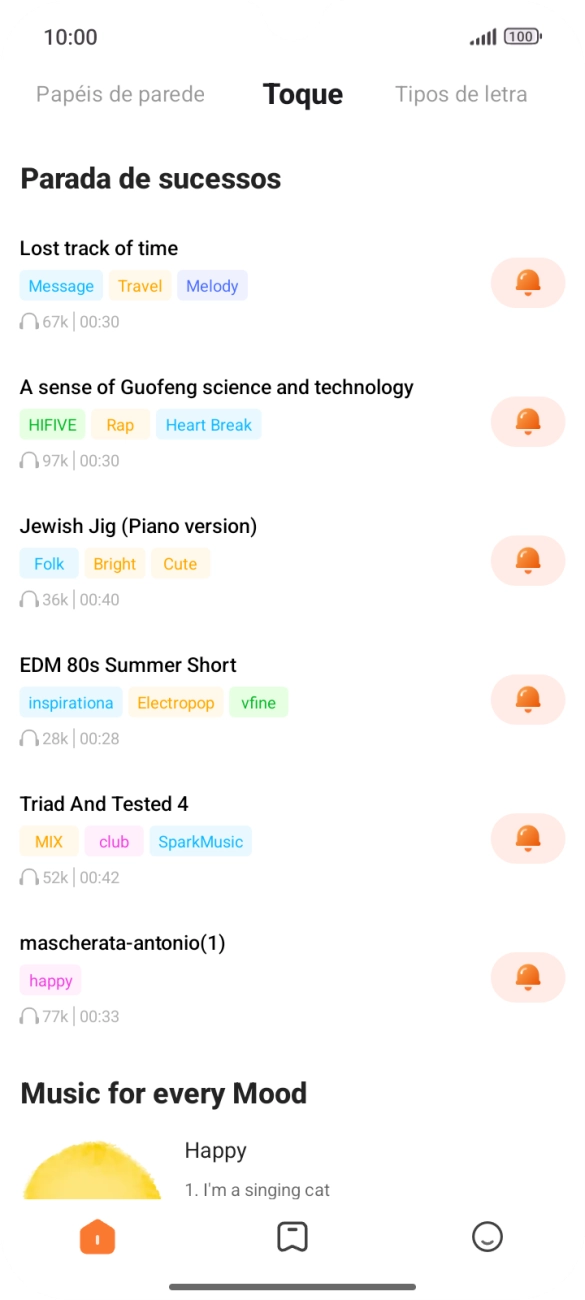The image size is (585, 1300).
Task: Open the Happy mood playlist card
Action: (292, 1168)
